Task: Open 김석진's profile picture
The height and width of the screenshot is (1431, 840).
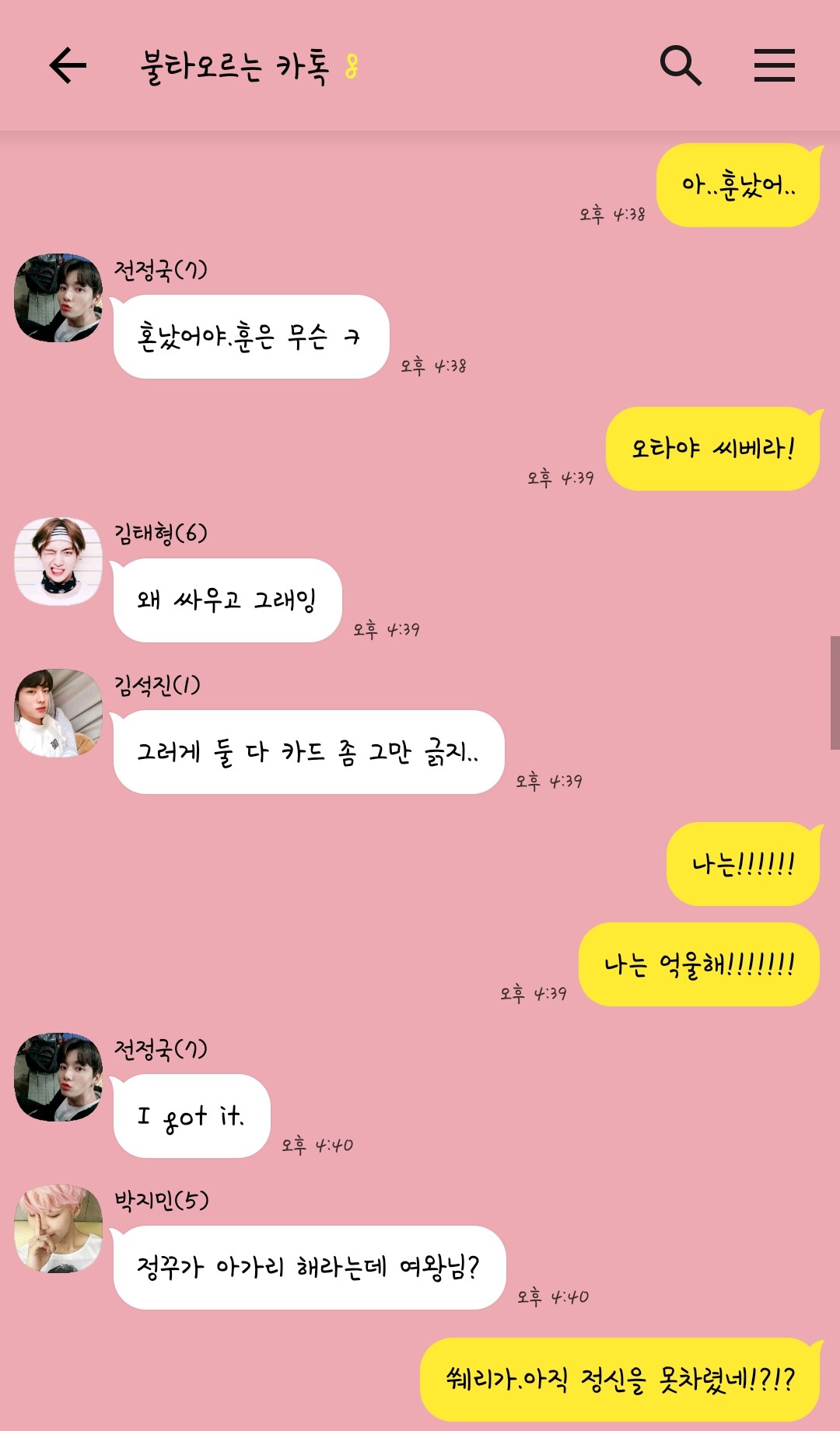Action: tap(58, 713)
